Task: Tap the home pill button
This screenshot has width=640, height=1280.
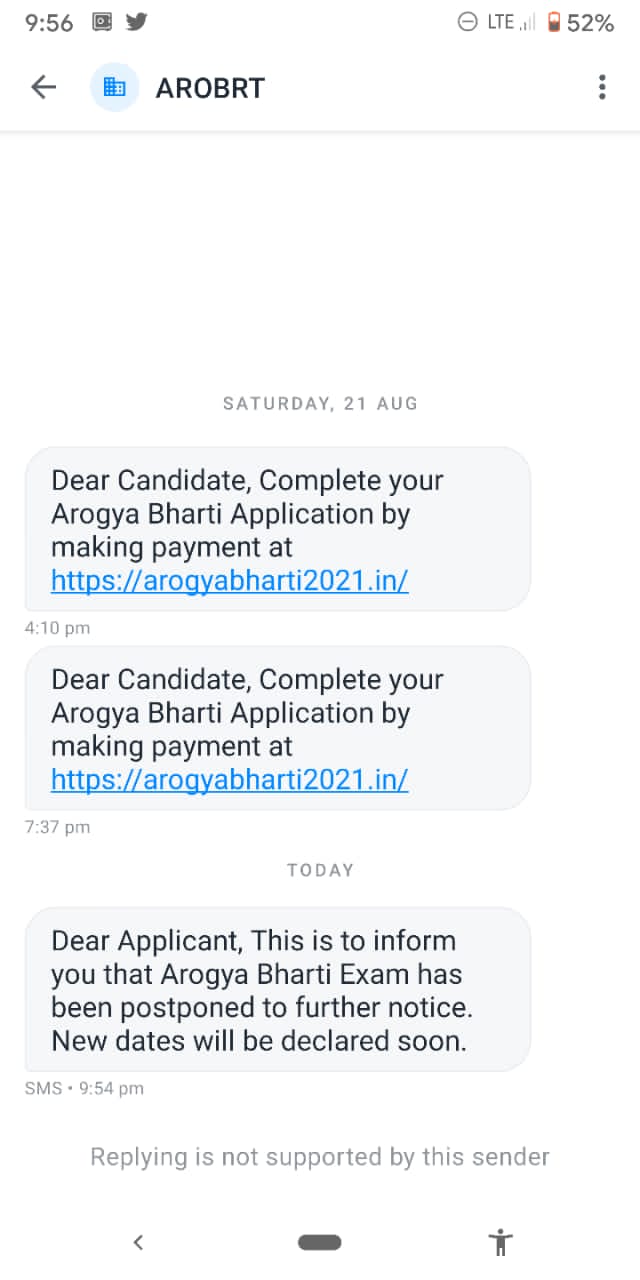Action: tap(320, 1242)
